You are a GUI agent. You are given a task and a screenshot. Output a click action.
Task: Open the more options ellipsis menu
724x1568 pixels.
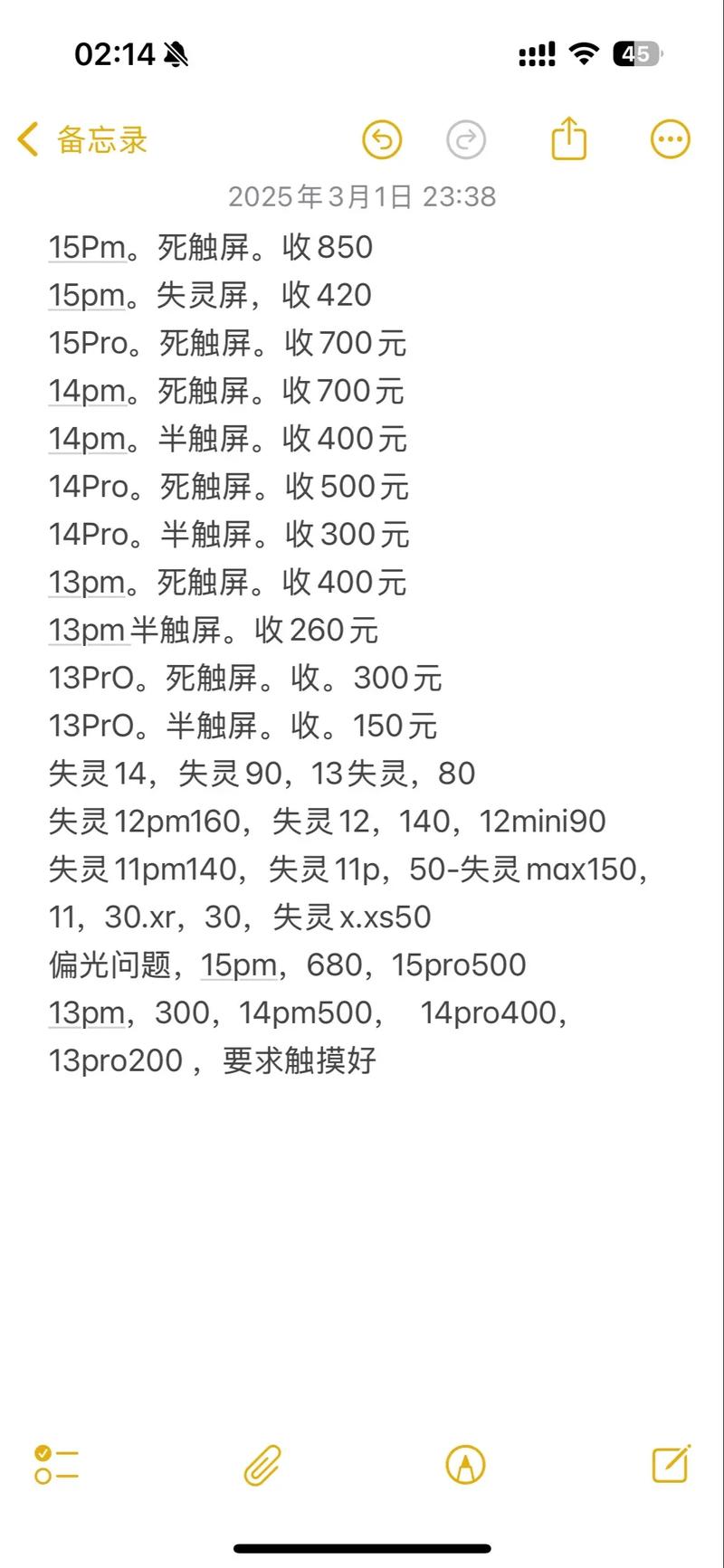pyautogui.click(x=671, y=138)
